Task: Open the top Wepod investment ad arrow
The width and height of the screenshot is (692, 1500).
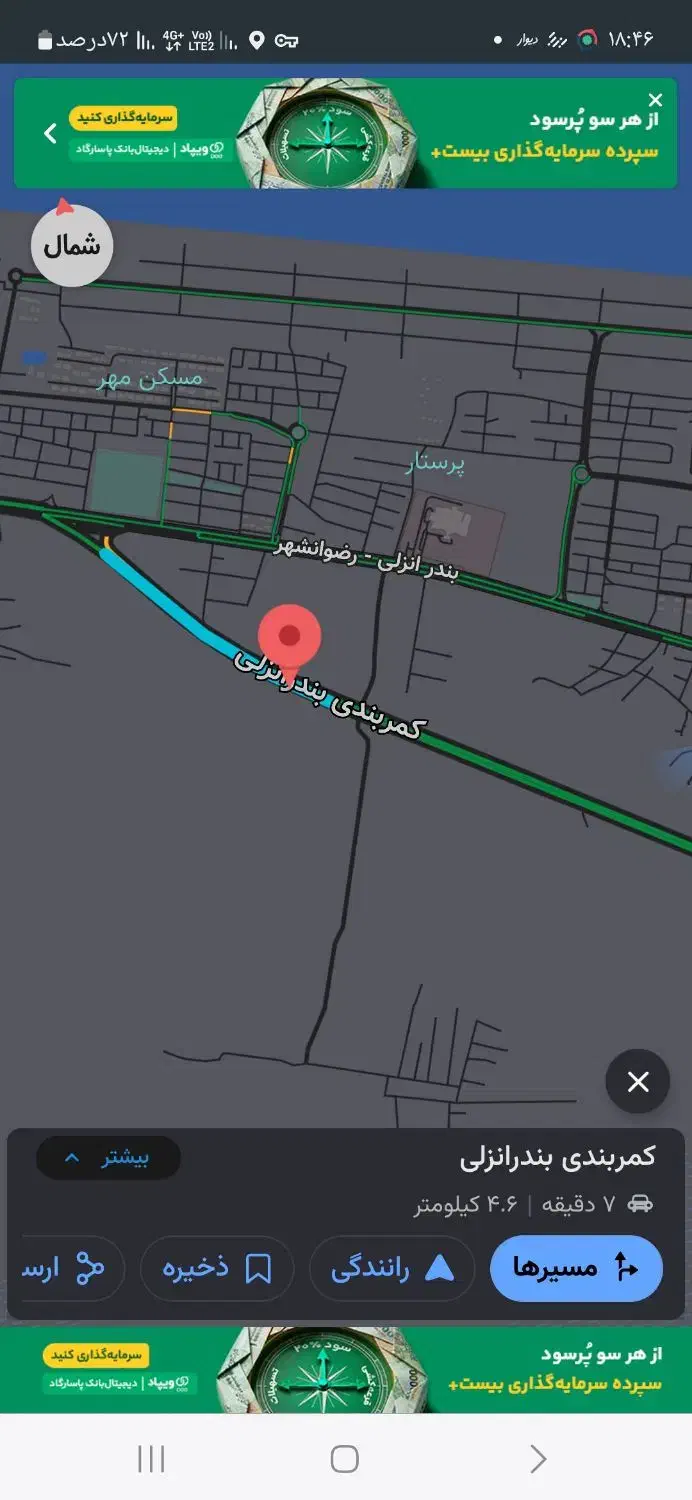Action: [x=50, y=133]
